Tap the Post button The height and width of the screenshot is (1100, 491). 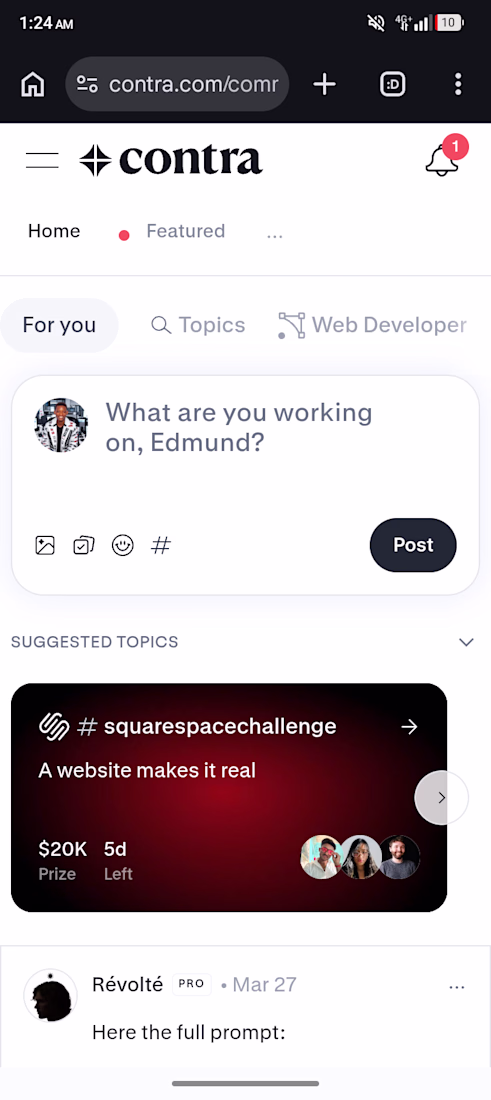[x=413, y=545]
